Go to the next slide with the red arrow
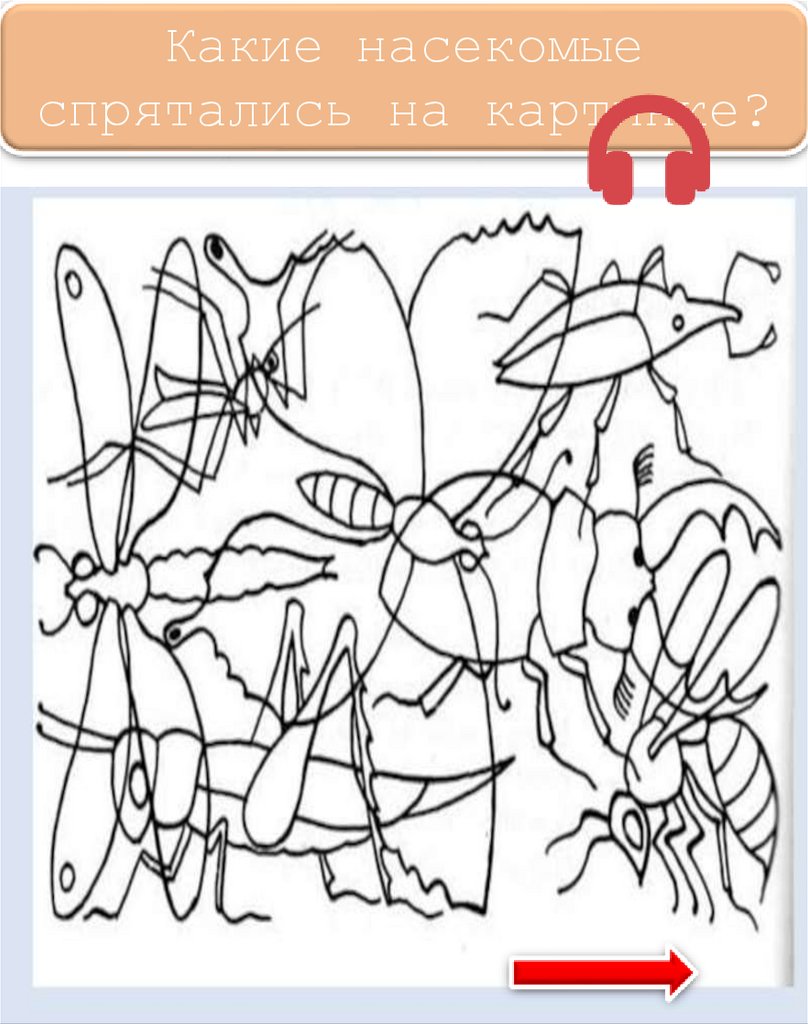The image size is (808, 1024). pos(603,971)
